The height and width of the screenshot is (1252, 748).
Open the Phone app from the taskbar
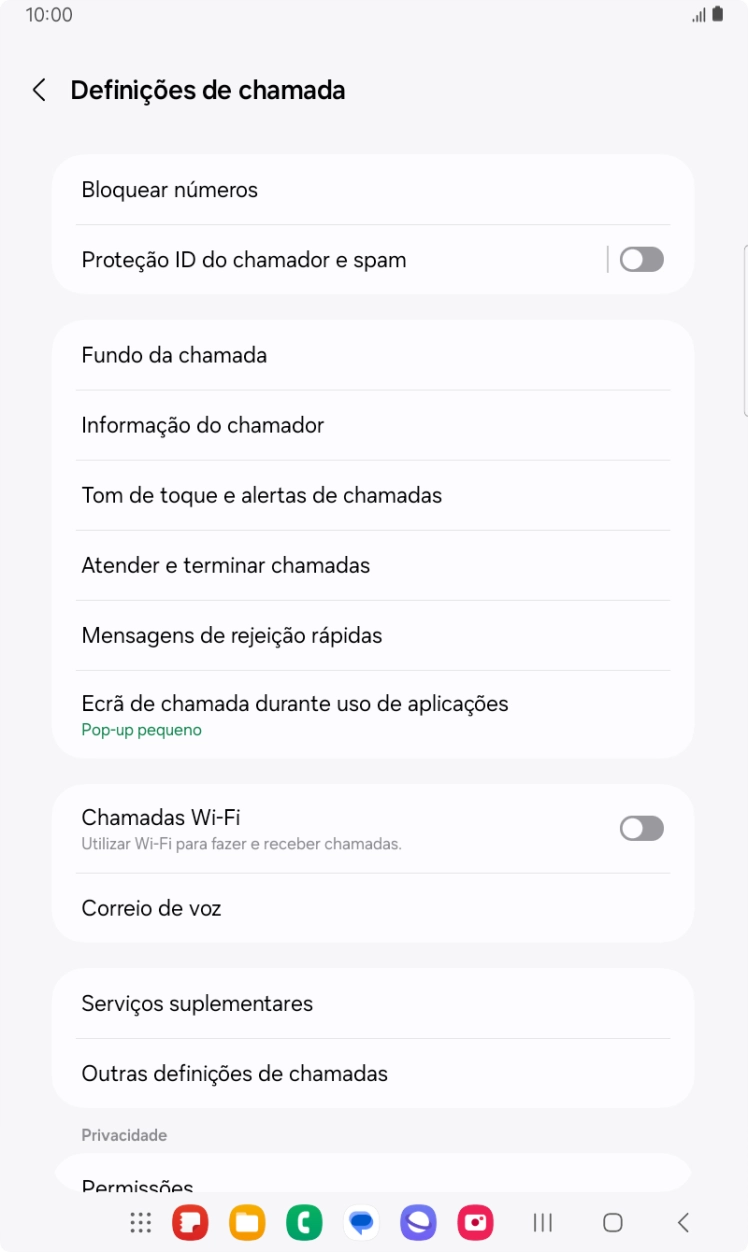click(304, 1222)
